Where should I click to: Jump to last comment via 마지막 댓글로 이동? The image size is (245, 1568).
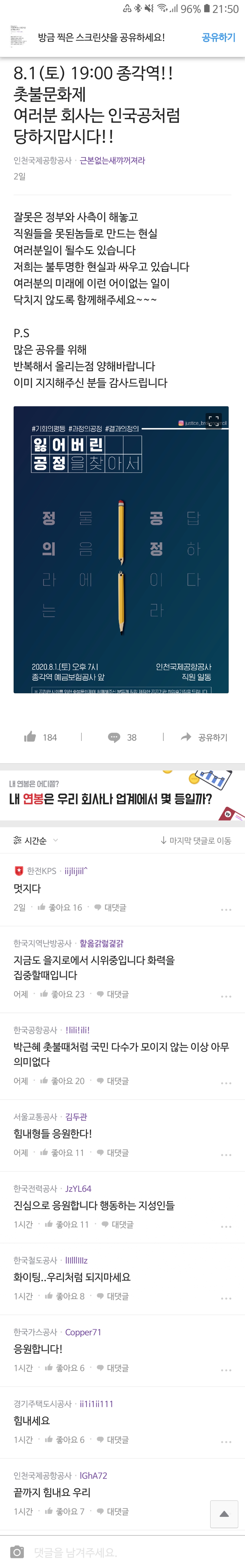tap(196, 840)
